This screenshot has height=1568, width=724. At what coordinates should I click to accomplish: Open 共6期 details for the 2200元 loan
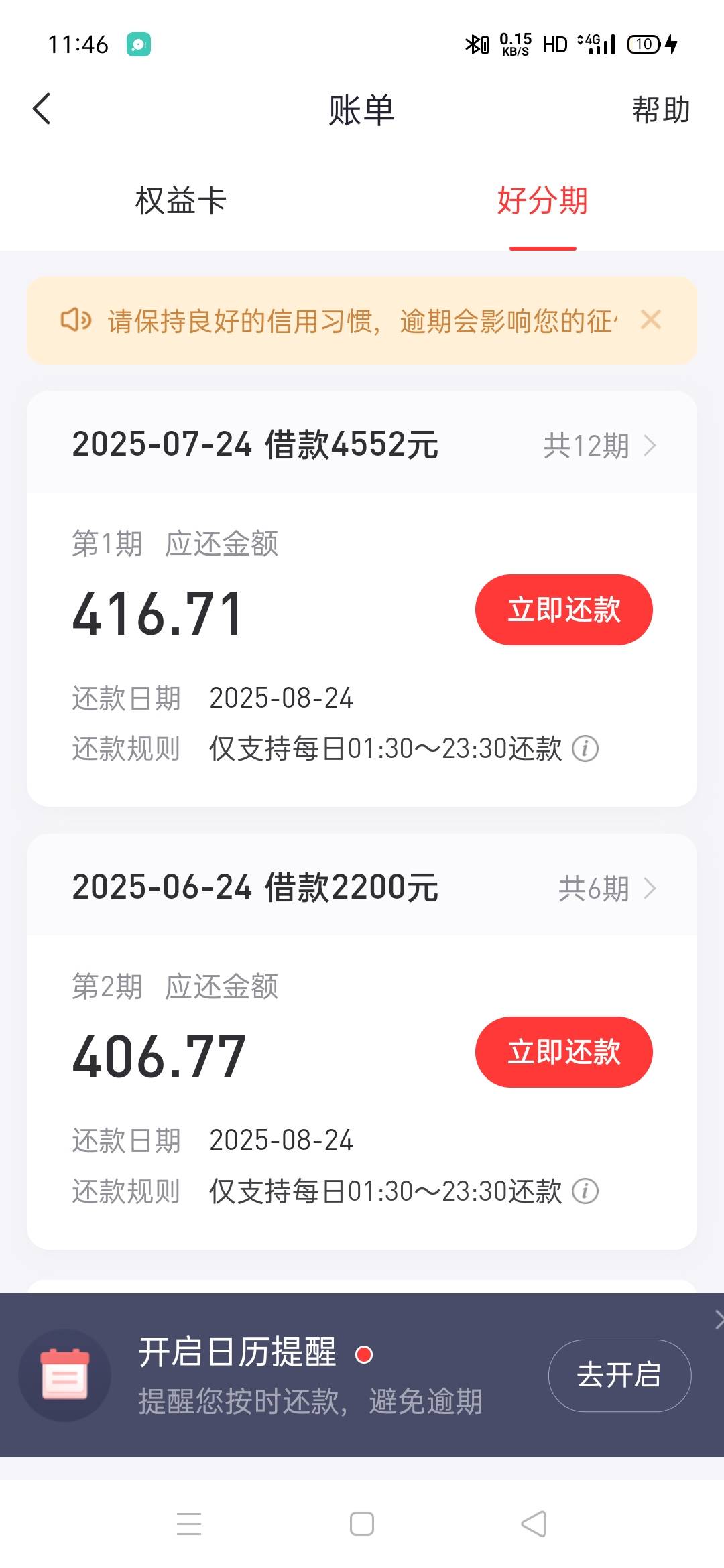(607, 889)
